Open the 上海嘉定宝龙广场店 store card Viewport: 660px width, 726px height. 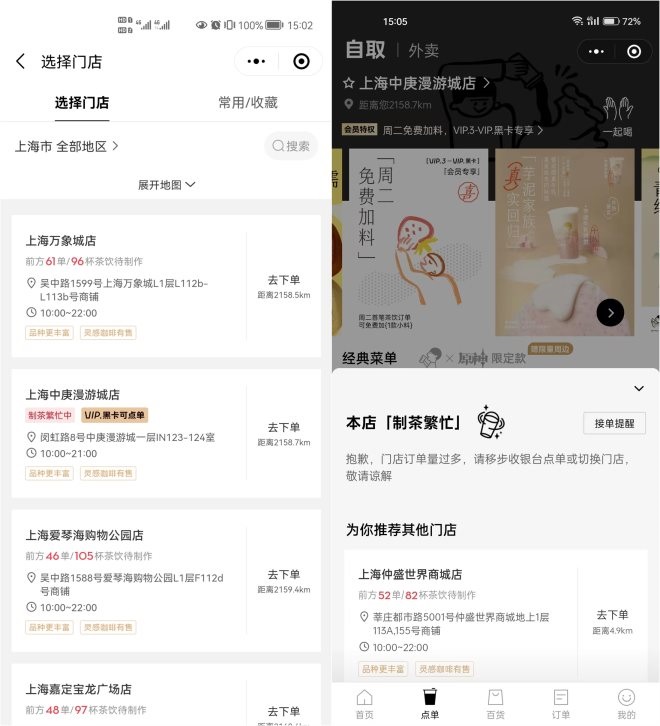pos(130,693)
